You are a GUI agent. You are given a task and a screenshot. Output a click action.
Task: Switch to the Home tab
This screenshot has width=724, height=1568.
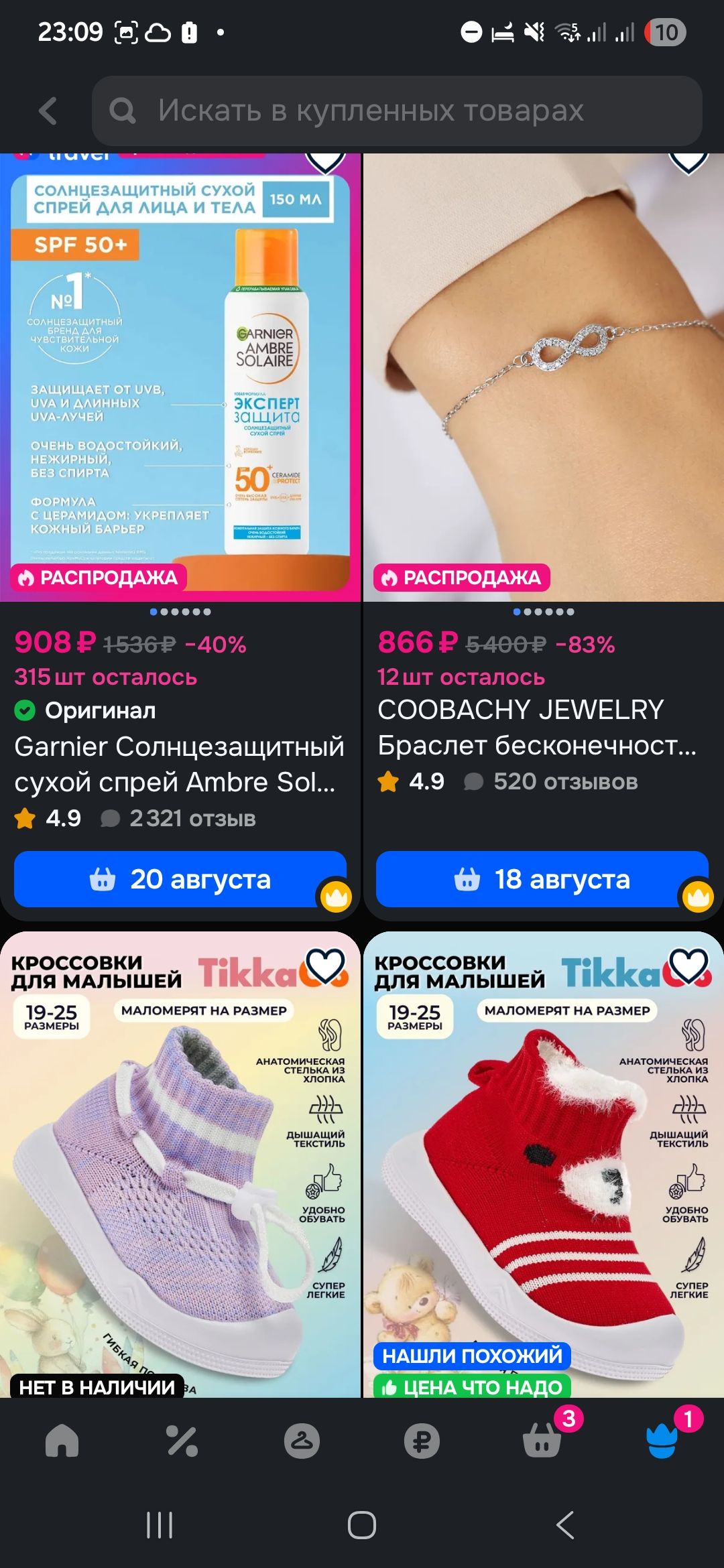coord(62,1441)
